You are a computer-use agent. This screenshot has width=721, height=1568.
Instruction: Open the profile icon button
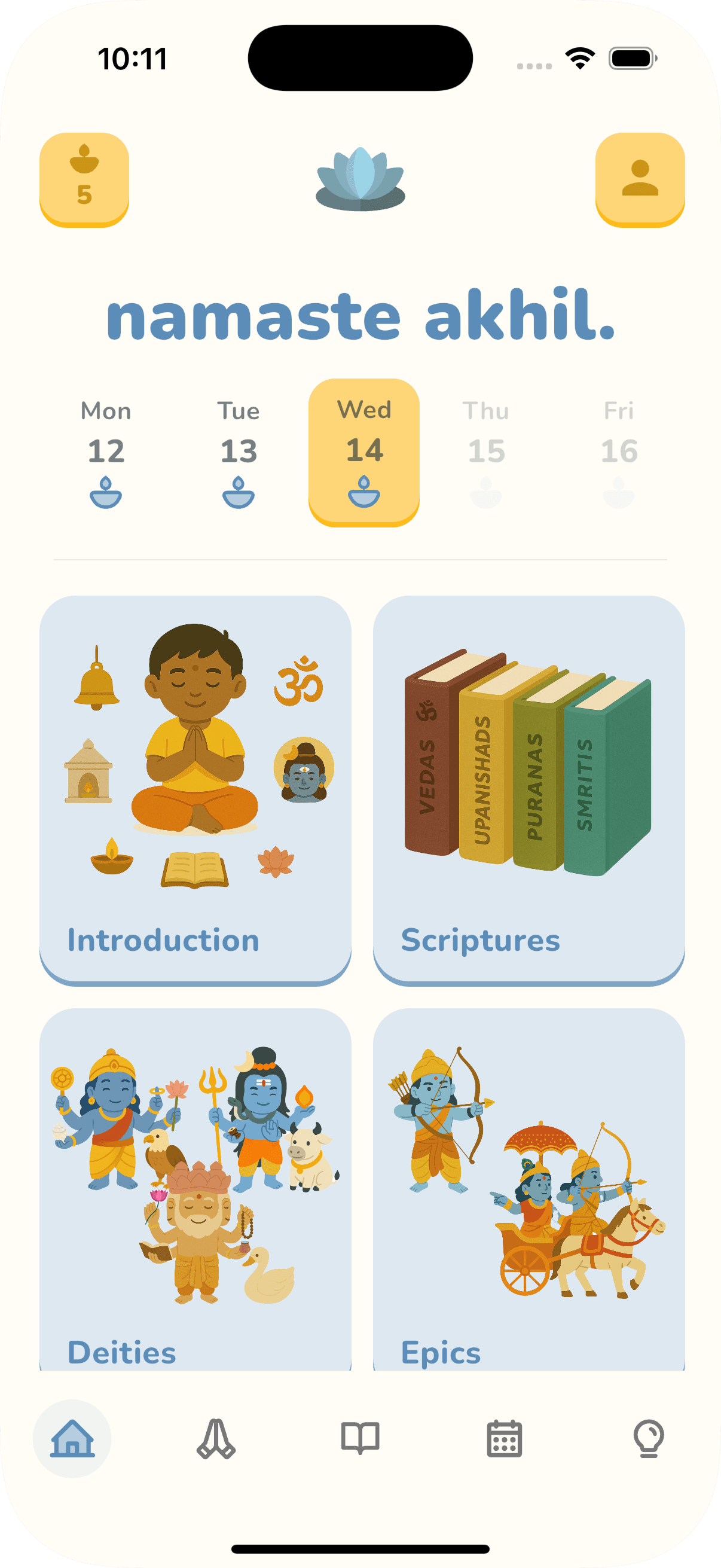point(640,179)
